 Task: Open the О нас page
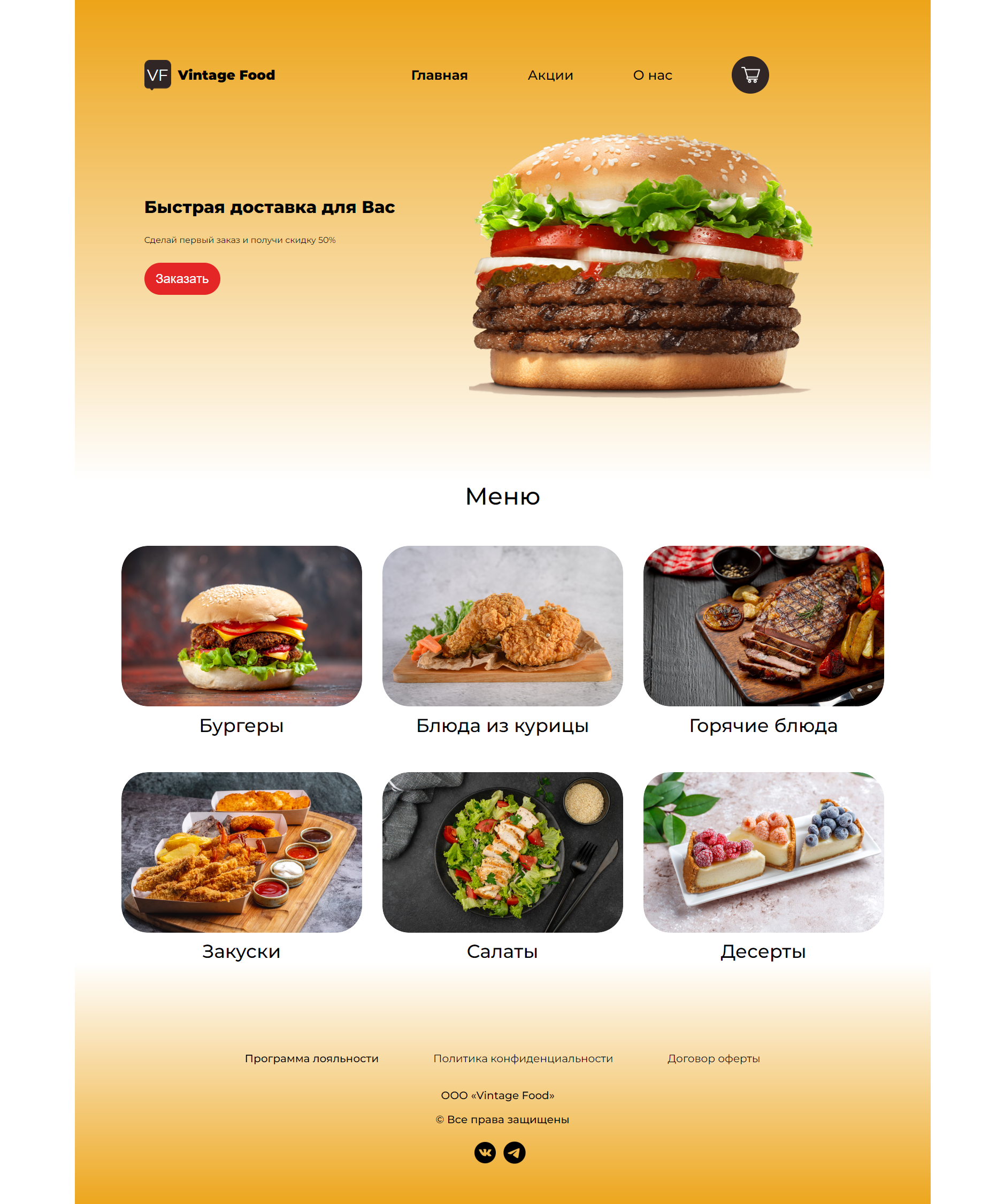coord(651,75)
